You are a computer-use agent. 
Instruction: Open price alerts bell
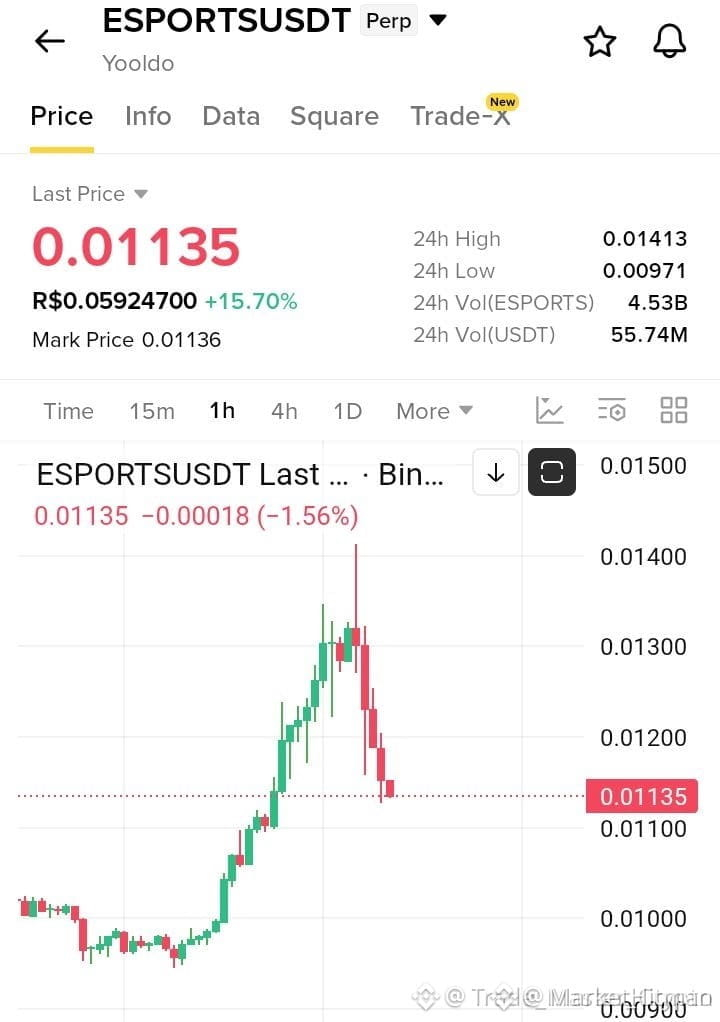click(x=670, y=42)
